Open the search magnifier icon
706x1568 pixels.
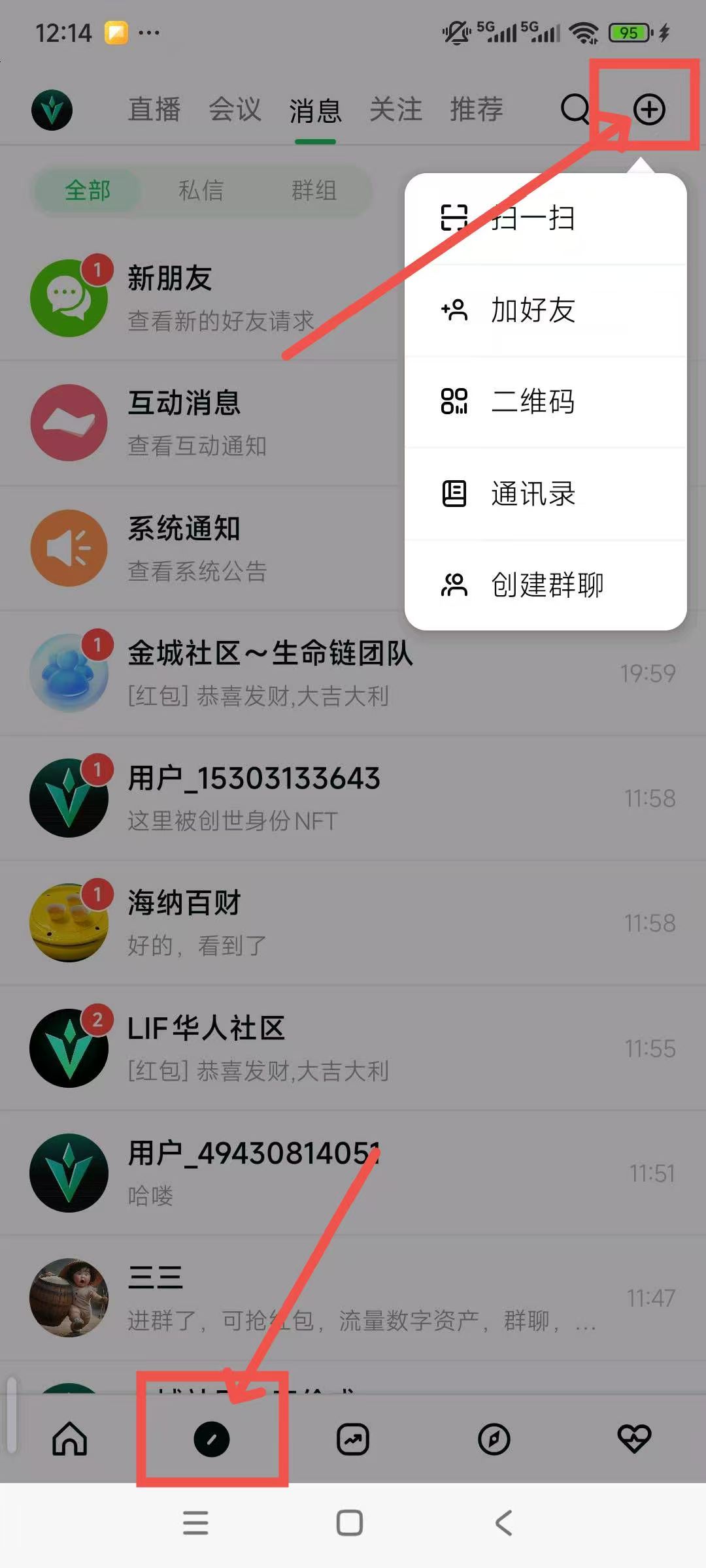(575, 109)
